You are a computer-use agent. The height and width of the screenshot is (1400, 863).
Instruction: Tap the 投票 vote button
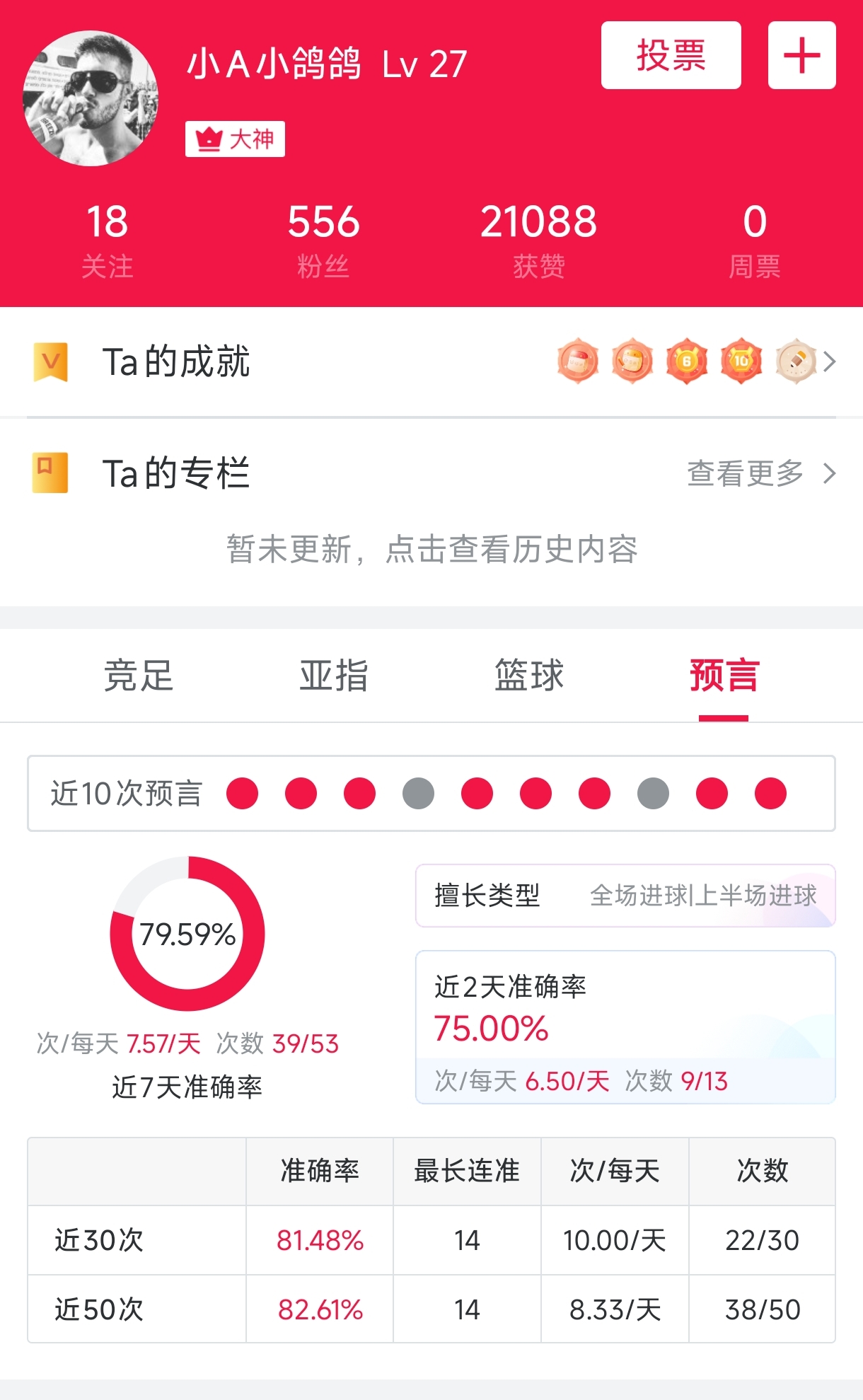[x=671, y=55]
